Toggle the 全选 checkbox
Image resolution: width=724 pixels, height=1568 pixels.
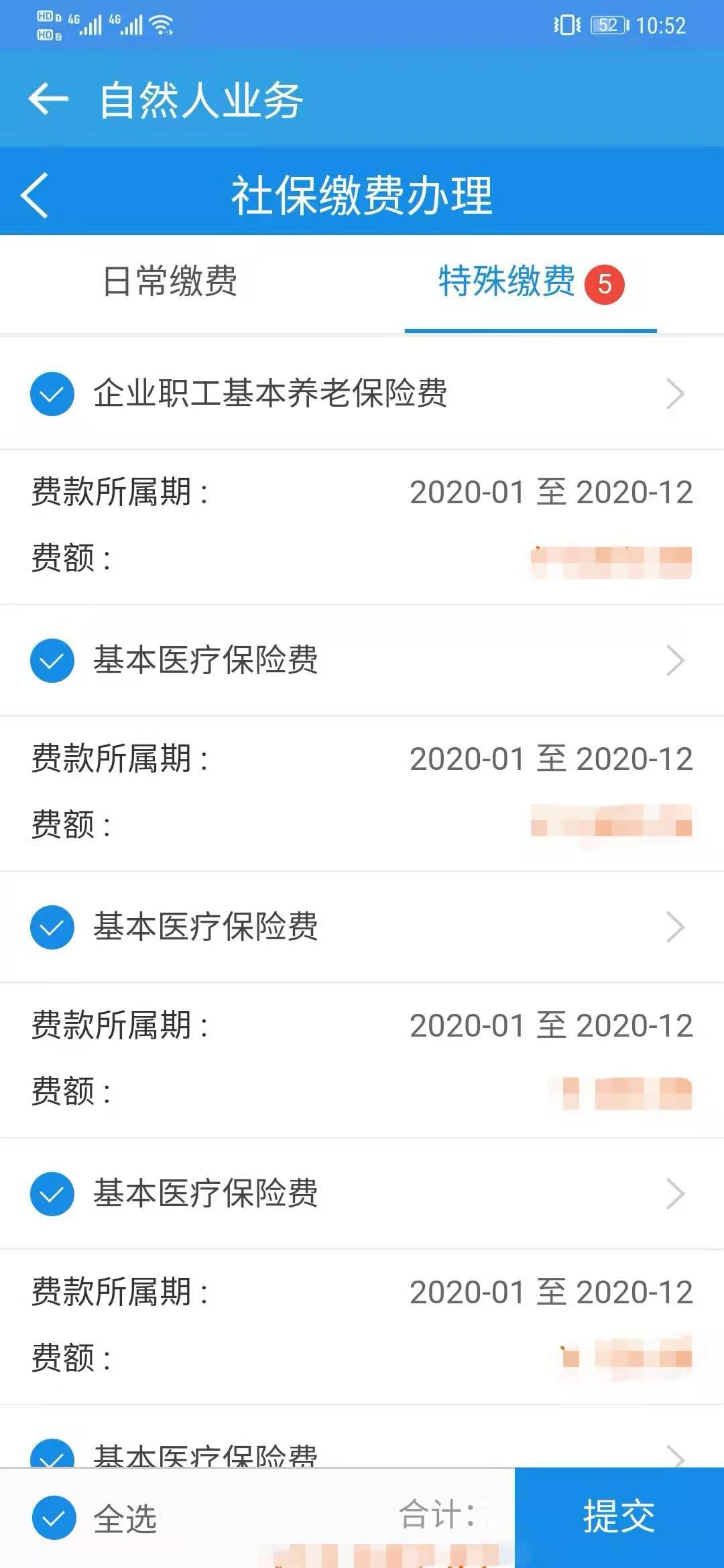point(54,1518)
